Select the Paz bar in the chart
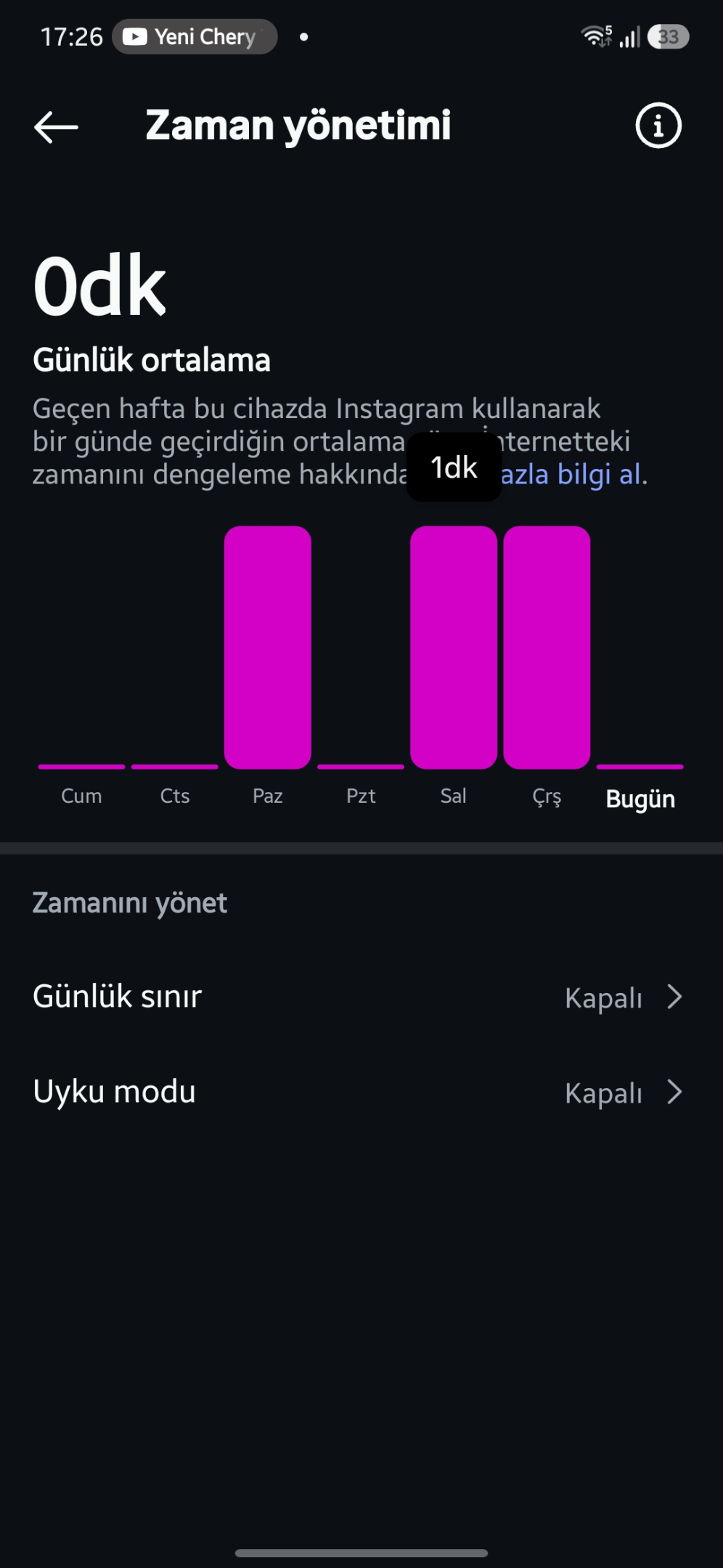Image resolution: width=723 pixels, height=1568 pixels. point(268,648)
